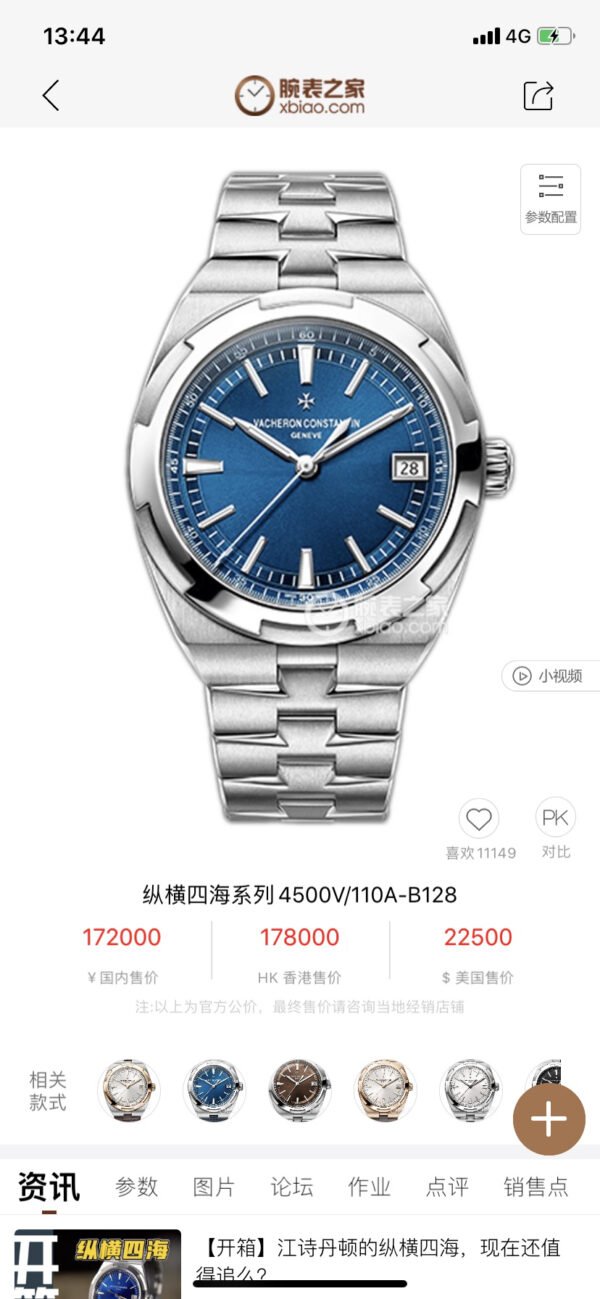Play the 小视频 short video
Viewport: 600px width, 1299px height.
(x=549, y=676)
